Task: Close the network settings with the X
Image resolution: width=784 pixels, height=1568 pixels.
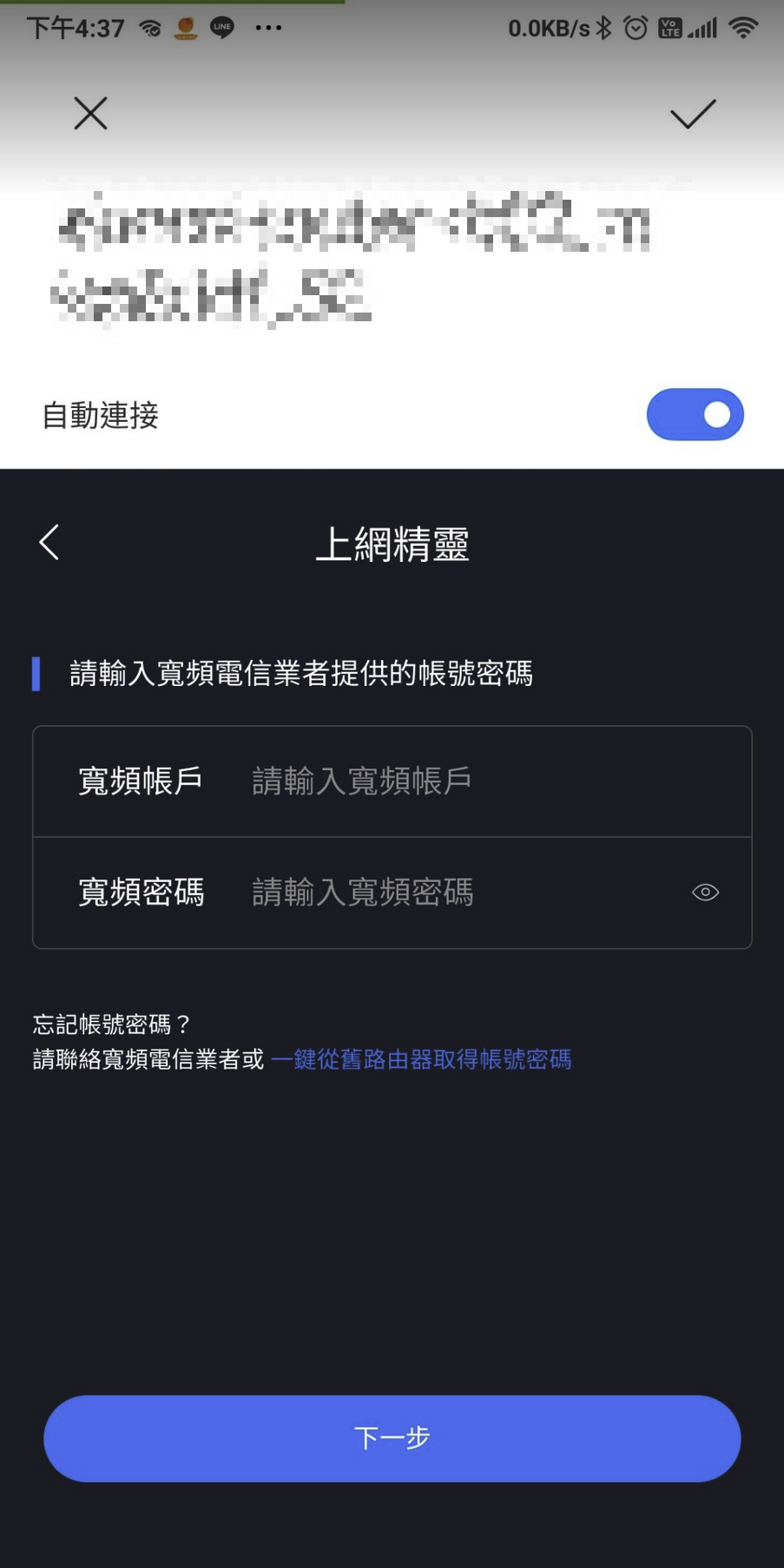Action: pos(90,114)
